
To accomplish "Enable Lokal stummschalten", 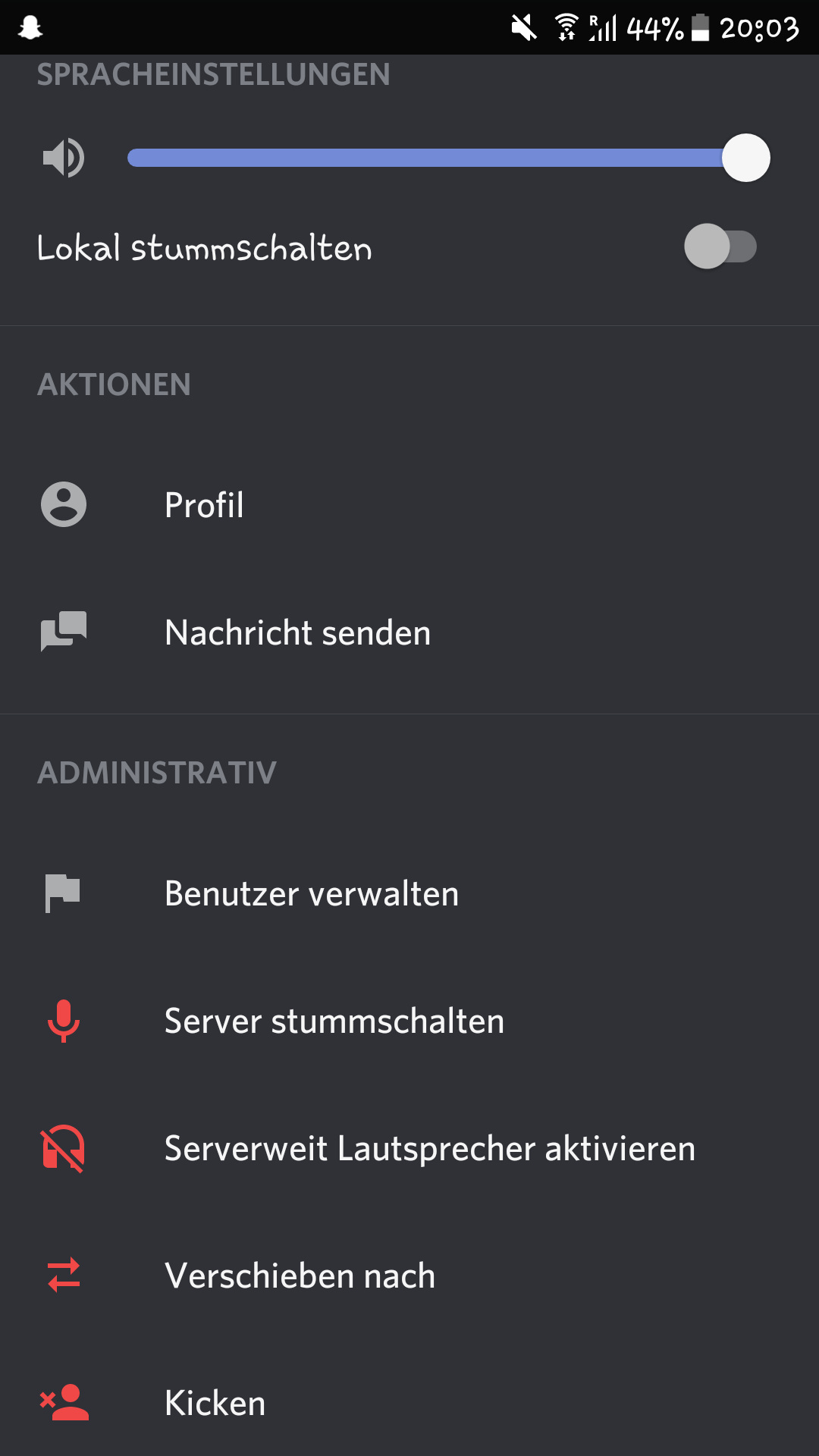I will [x=720, y=246].
